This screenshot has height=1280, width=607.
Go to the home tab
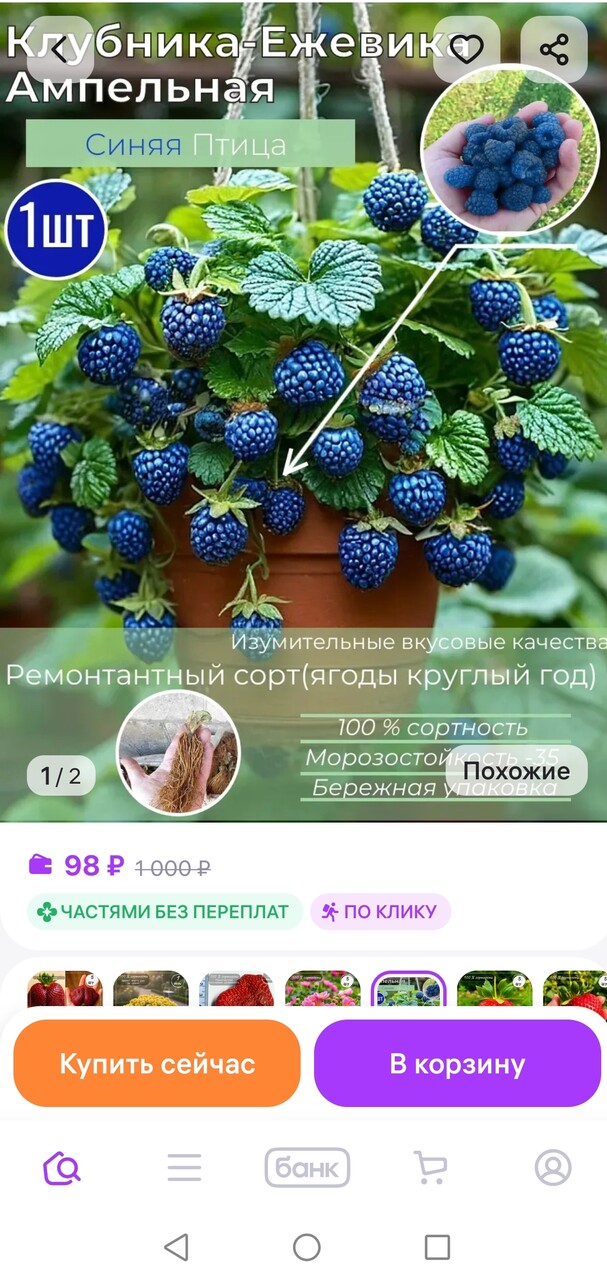(x=62, y=1167)
